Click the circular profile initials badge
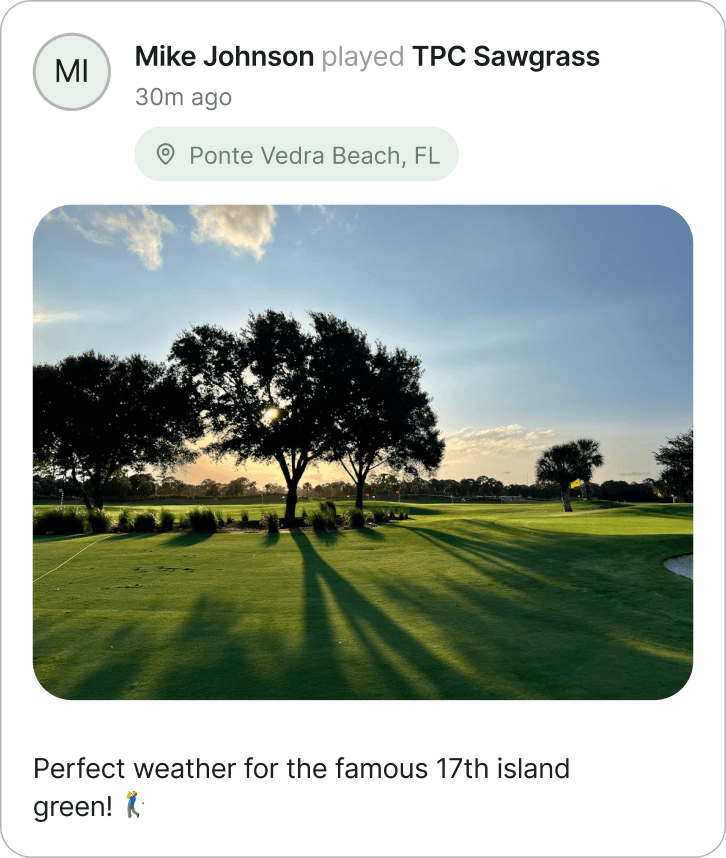The image size is (726, 858). [71, 71]
